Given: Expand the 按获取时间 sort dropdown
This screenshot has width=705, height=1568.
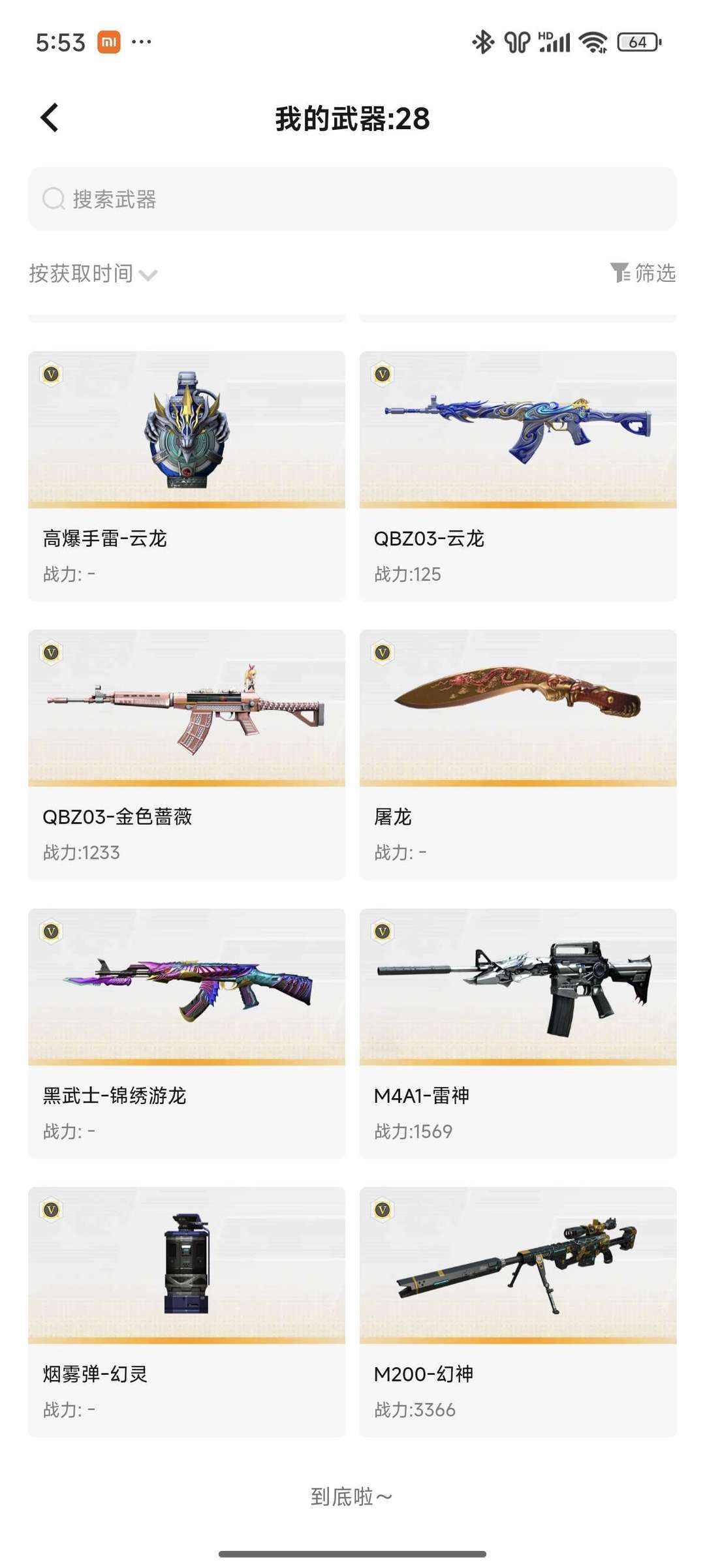Looking at the screenshot, I should click(93, 273).
